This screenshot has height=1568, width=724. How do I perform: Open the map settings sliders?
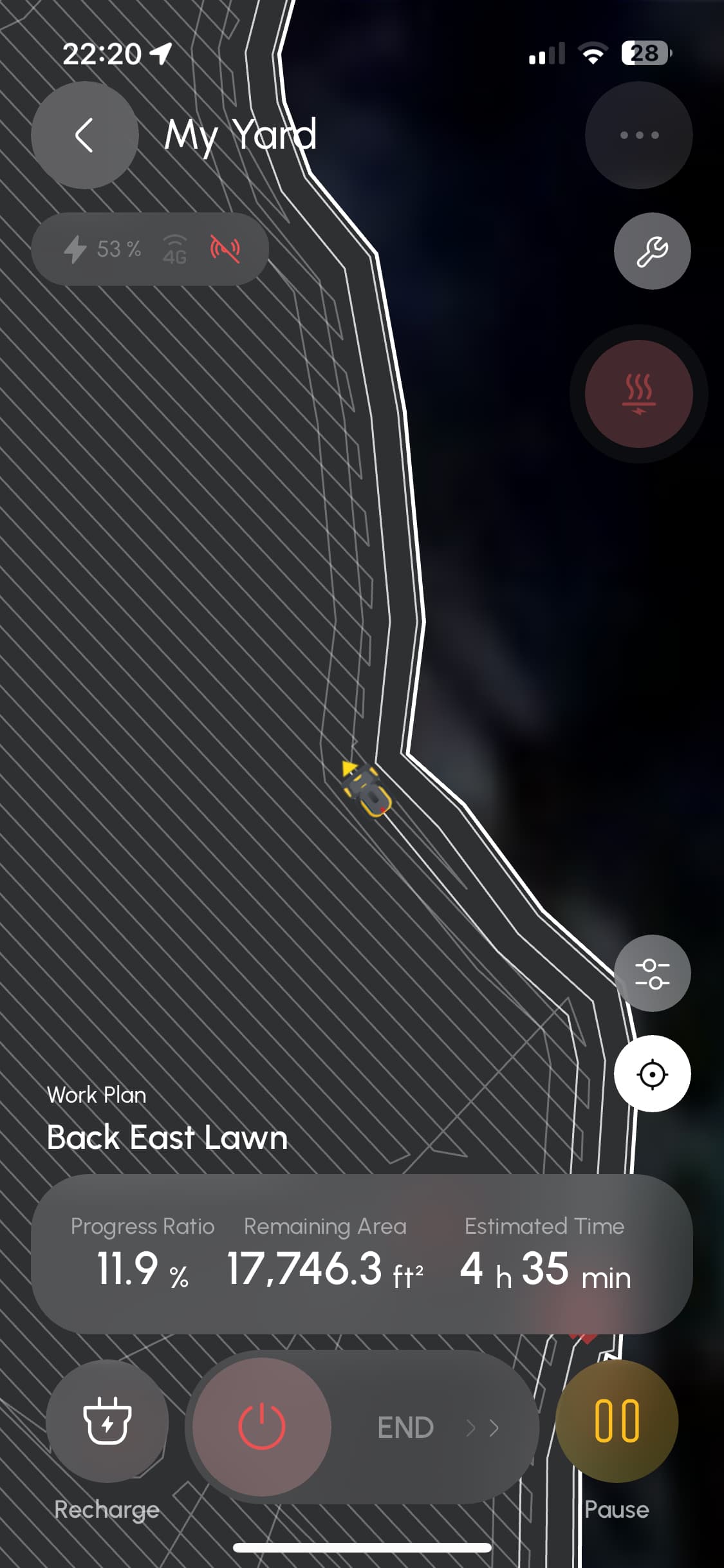pyautogui.click(x=652, y=973)
